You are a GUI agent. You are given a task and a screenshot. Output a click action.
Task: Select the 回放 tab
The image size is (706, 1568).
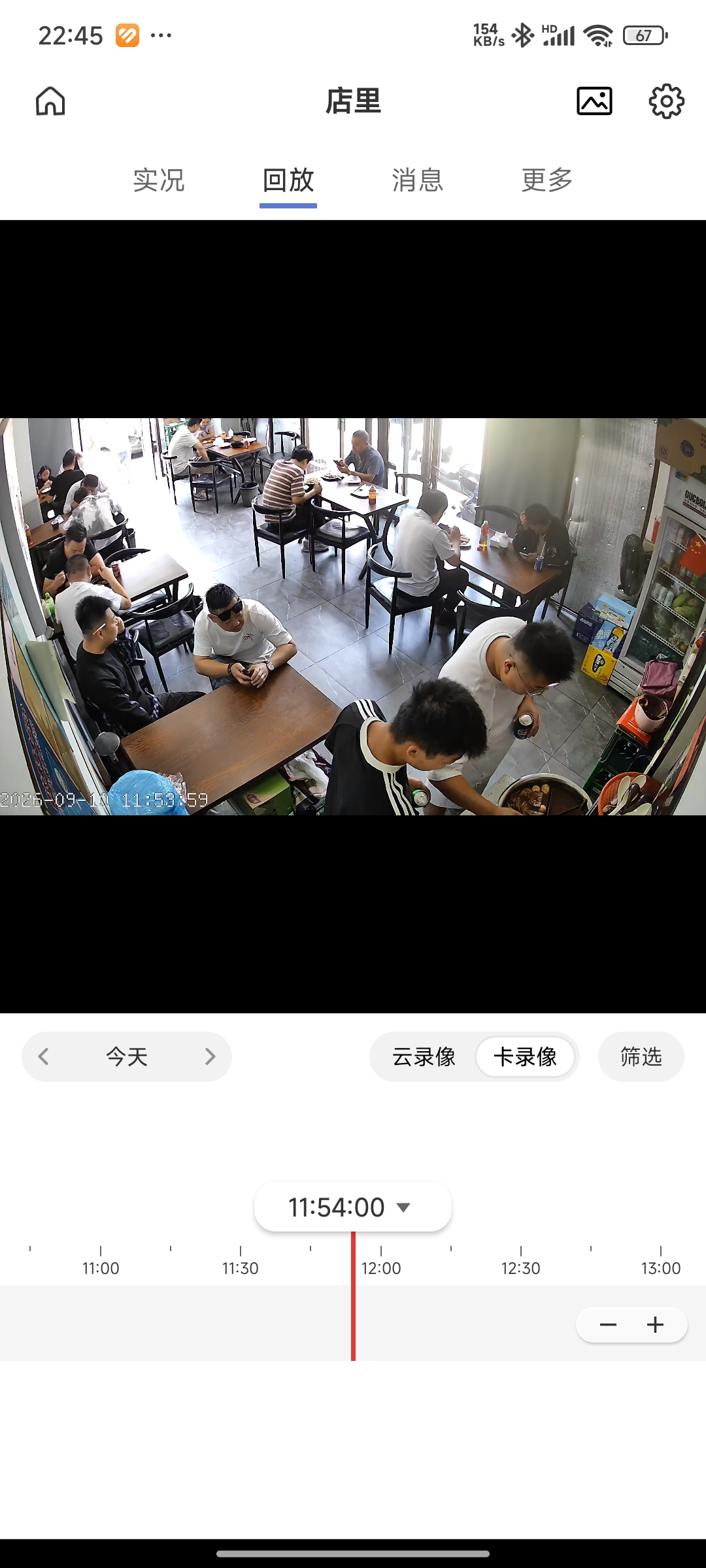click(288, 180)
